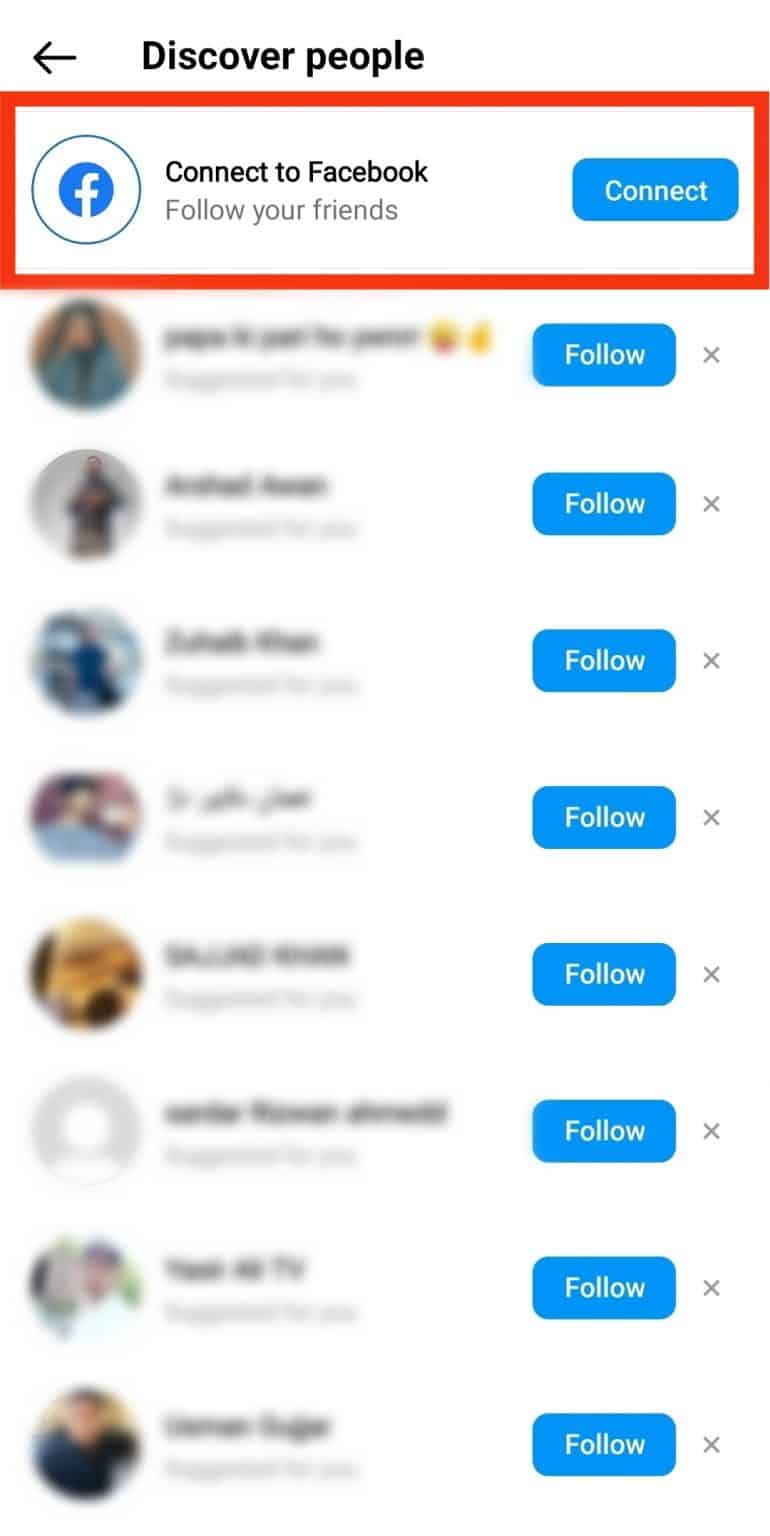Open Zuhaib Khan's profile

coord(240,642)
